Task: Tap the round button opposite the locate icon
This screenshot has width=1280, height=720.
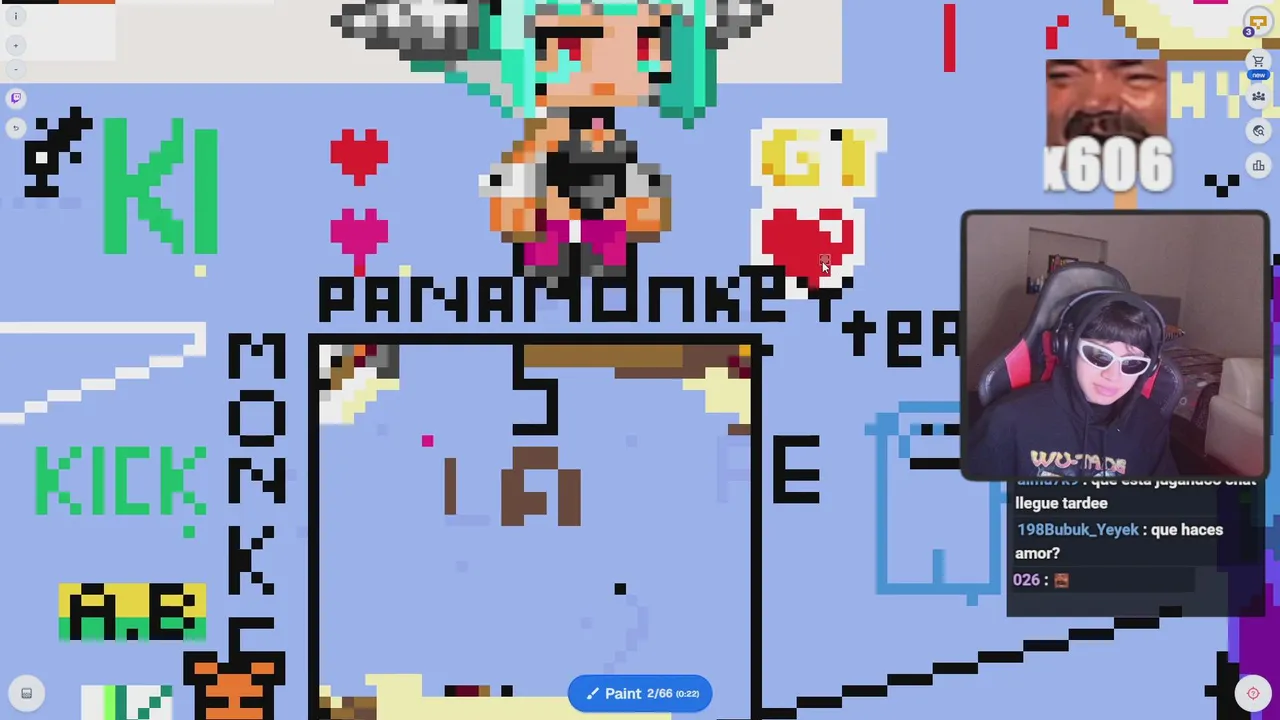Action: pyautogui.click(x=27, y=693)
